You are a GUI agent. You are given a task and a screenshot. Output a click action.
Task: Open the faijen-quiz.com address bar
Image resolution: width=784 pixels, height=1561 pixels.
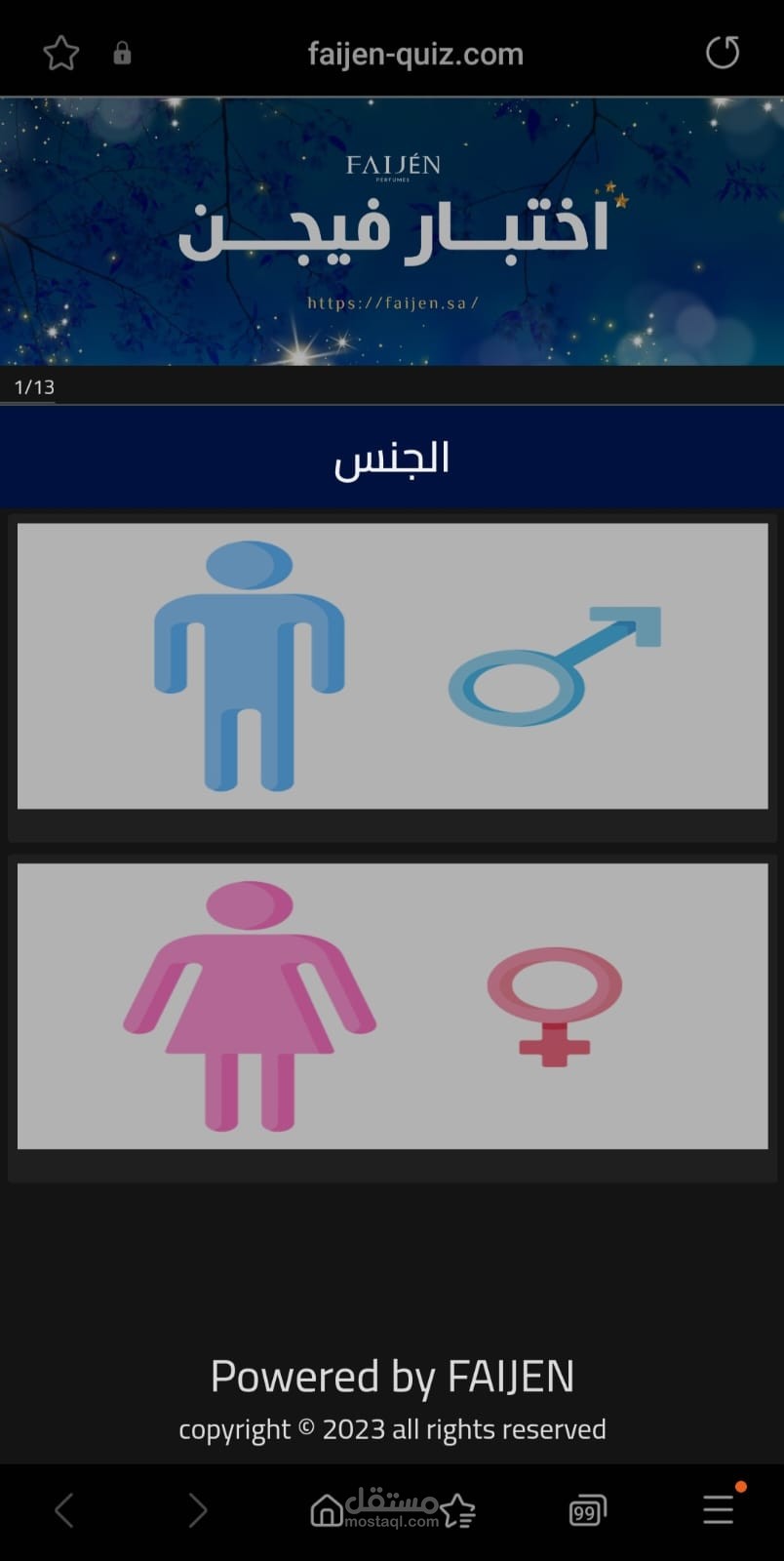pos(415,54)
